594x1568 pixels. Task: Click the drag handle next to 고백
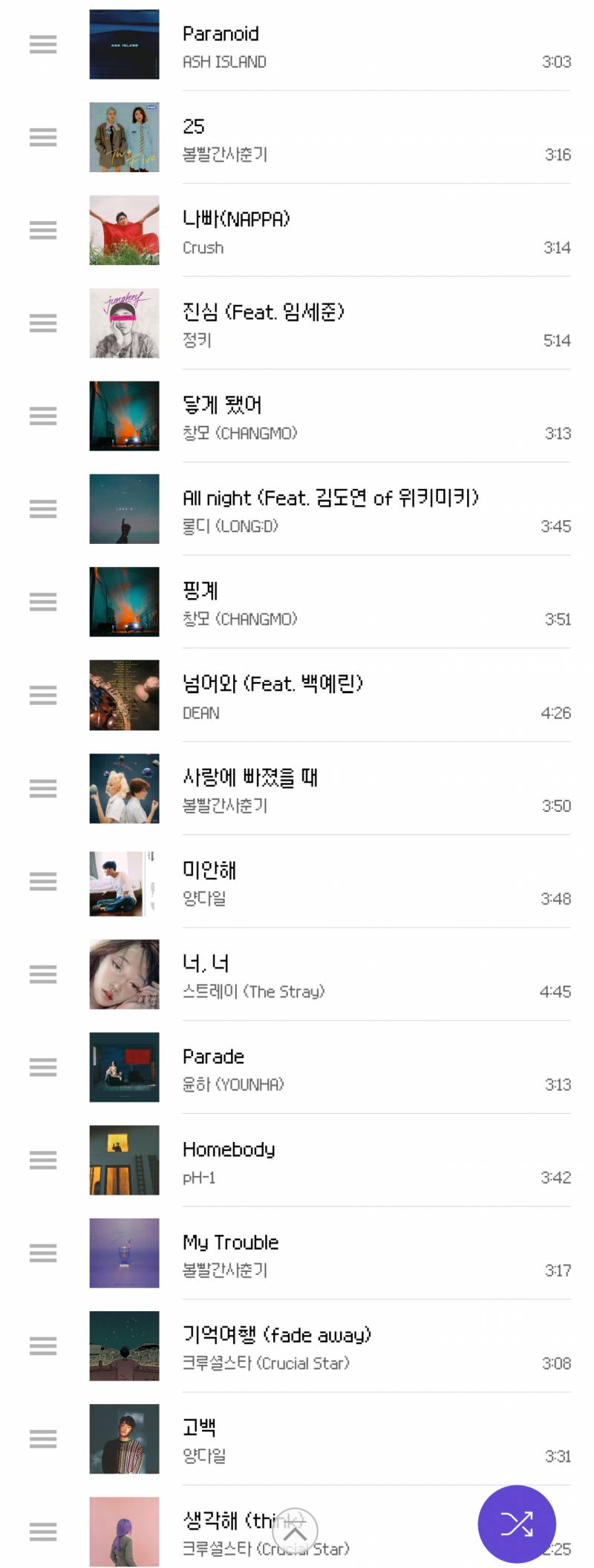44,1440
